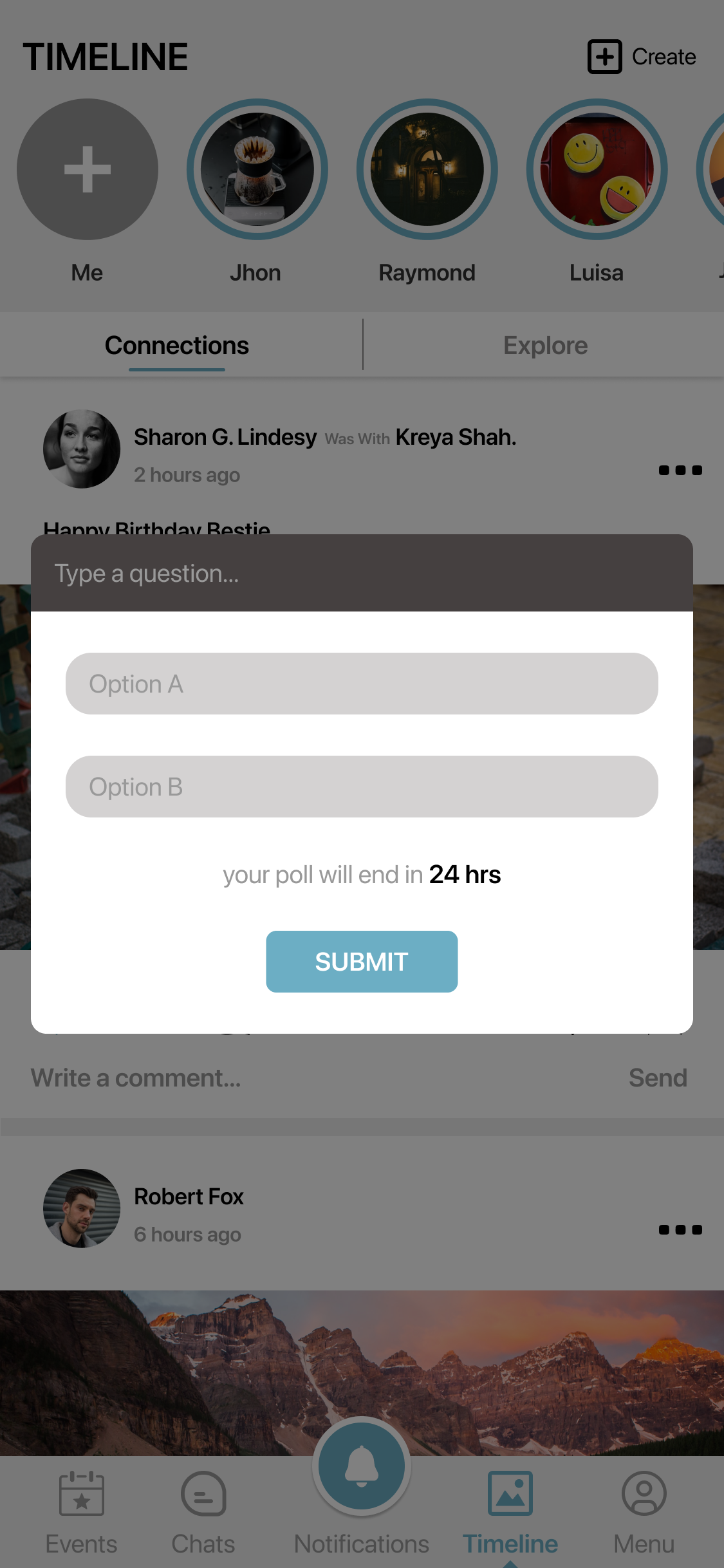Add my own story
This screenshot has height=1568, width=724.
coord(88,169)
